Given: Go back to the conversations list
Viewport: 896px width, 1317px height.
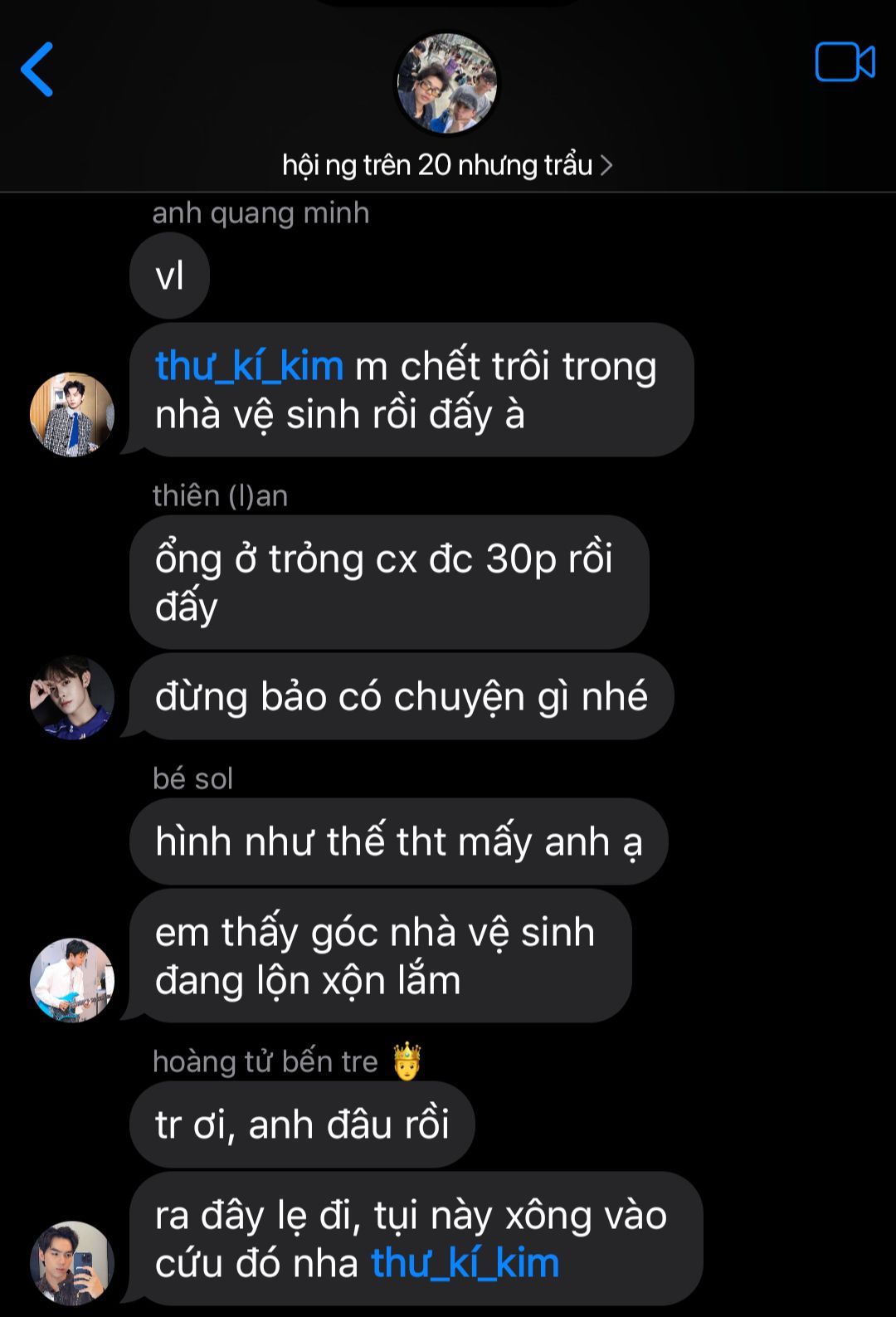Looking at the screenshot, I should click(38, 70).
